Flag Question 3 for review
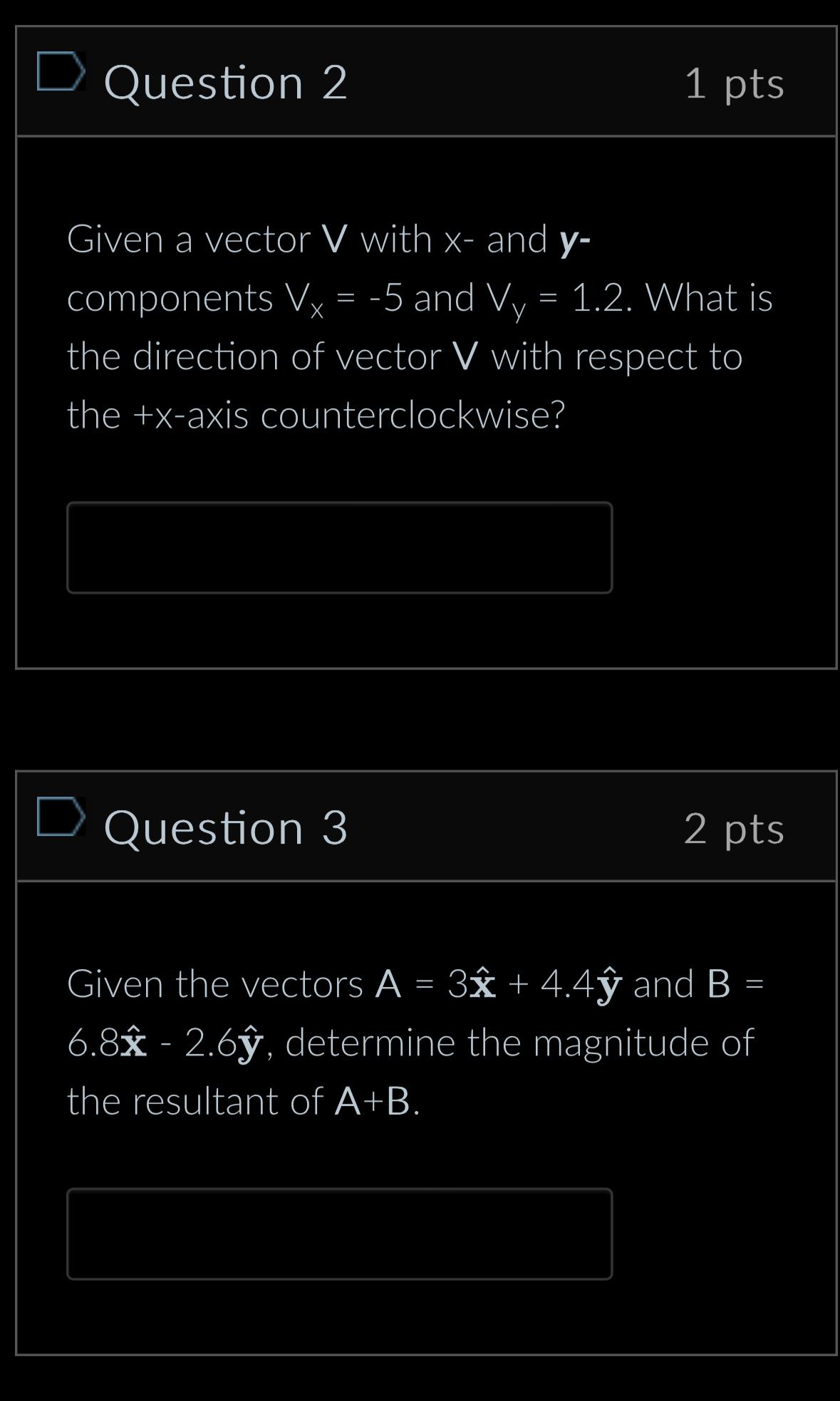 click(61, 816)
